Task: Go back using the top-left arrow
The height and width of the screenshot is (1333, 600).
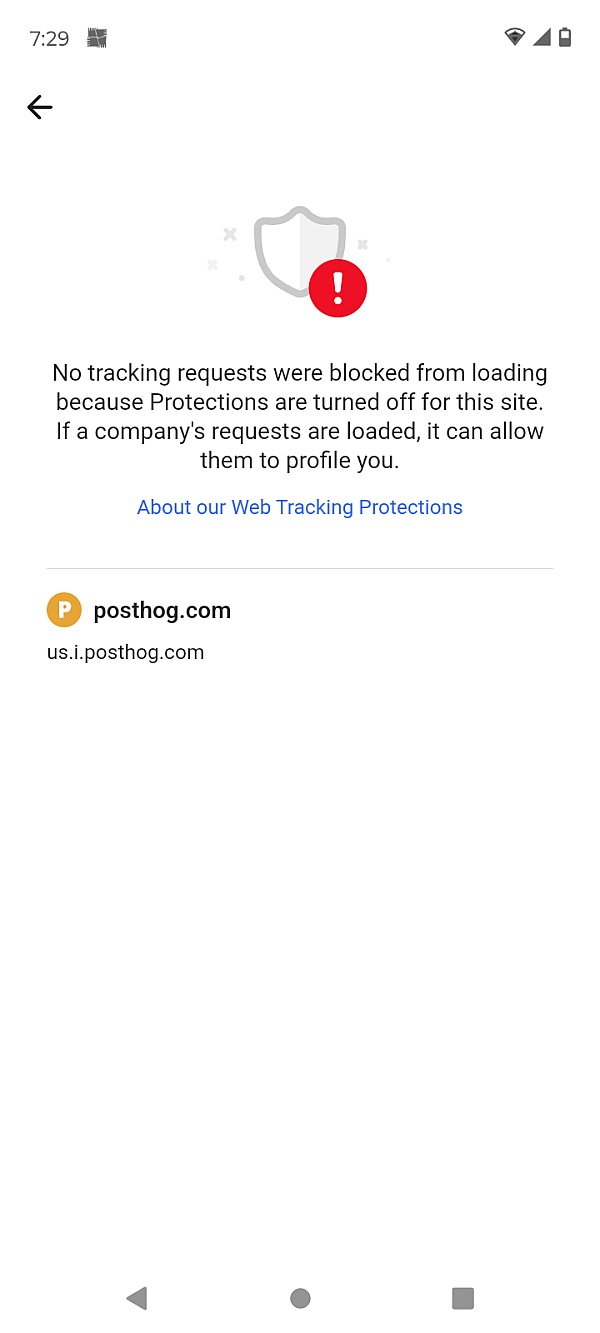Action: (x=39, y=107)
